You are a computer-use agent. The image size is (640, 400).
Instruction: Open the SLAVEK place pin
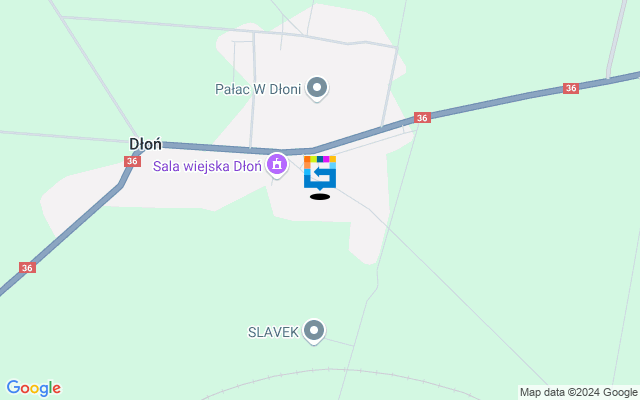pyautogui.click(x=314, y=329)
